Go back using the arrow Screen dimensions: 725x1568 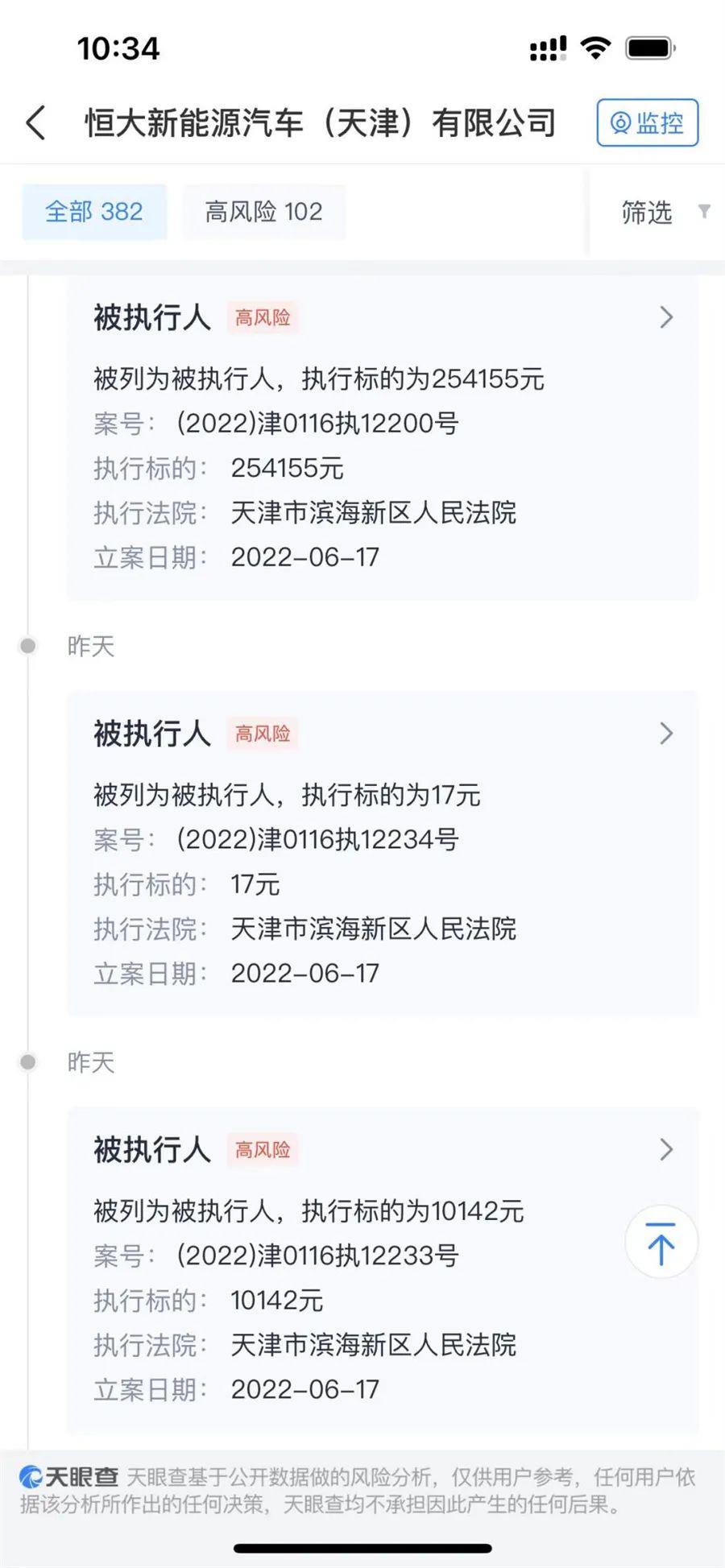[36, 123]
